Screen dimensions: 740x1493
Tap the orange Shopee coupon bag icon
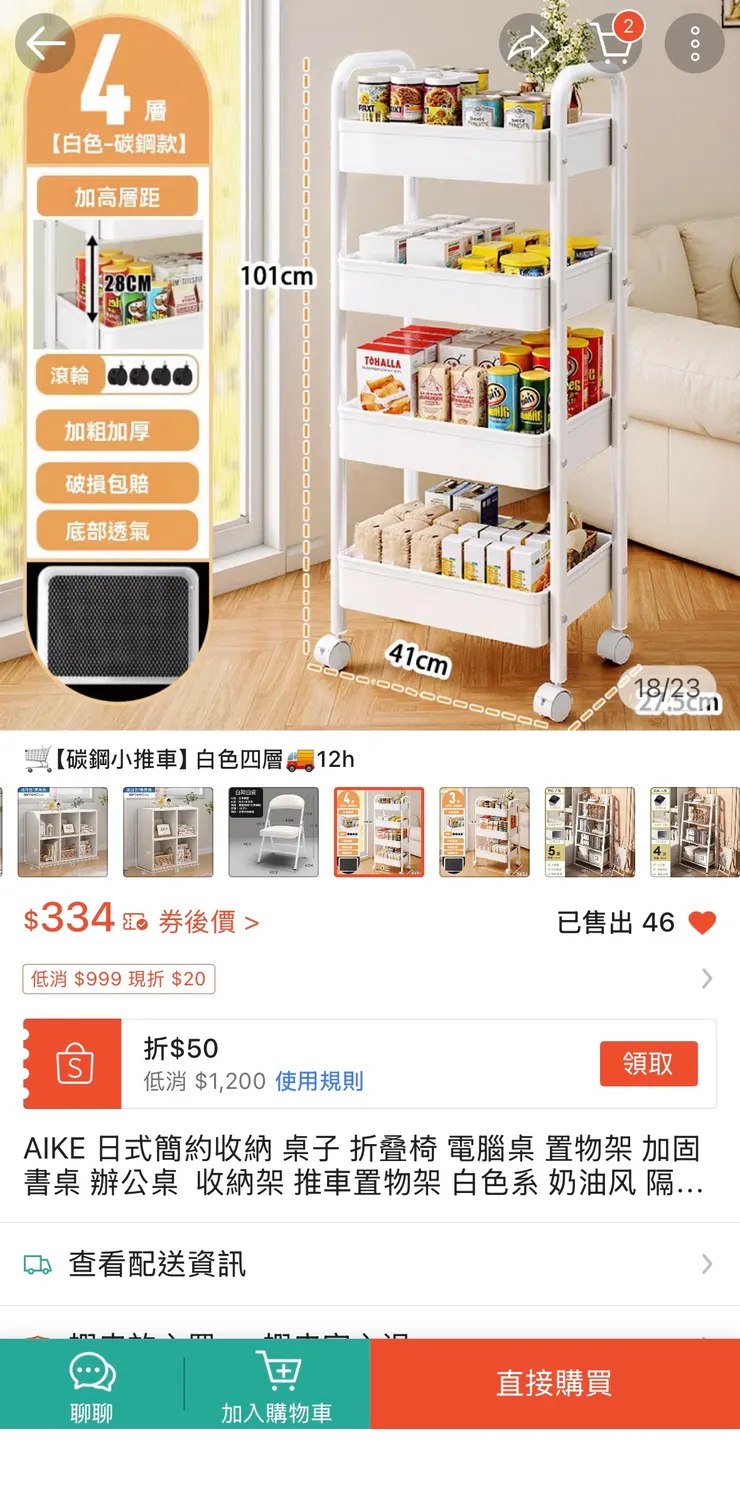71,1063
